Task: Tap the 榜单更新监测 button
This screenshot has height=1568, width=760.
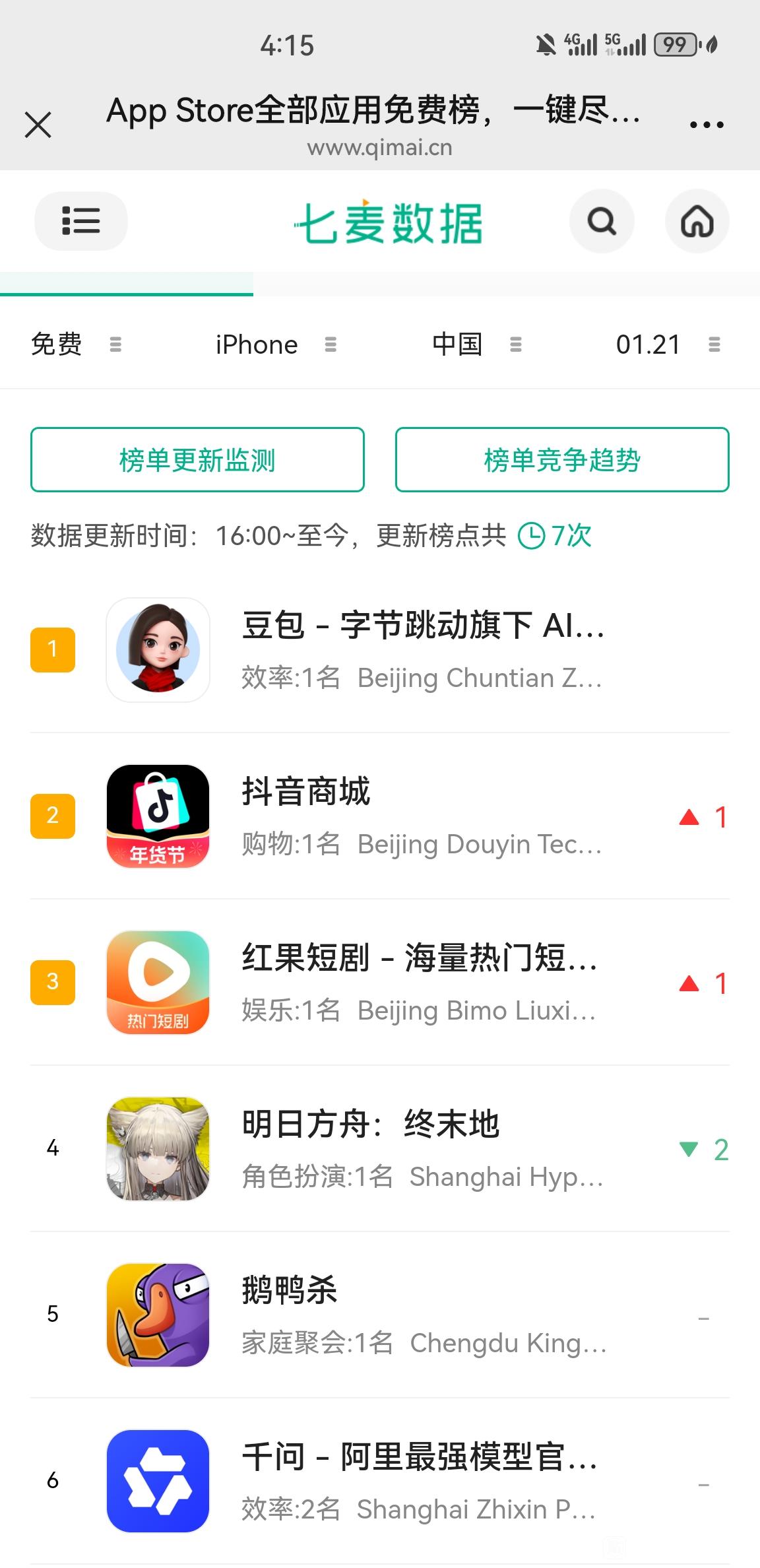Action: [x=197, y=460]
